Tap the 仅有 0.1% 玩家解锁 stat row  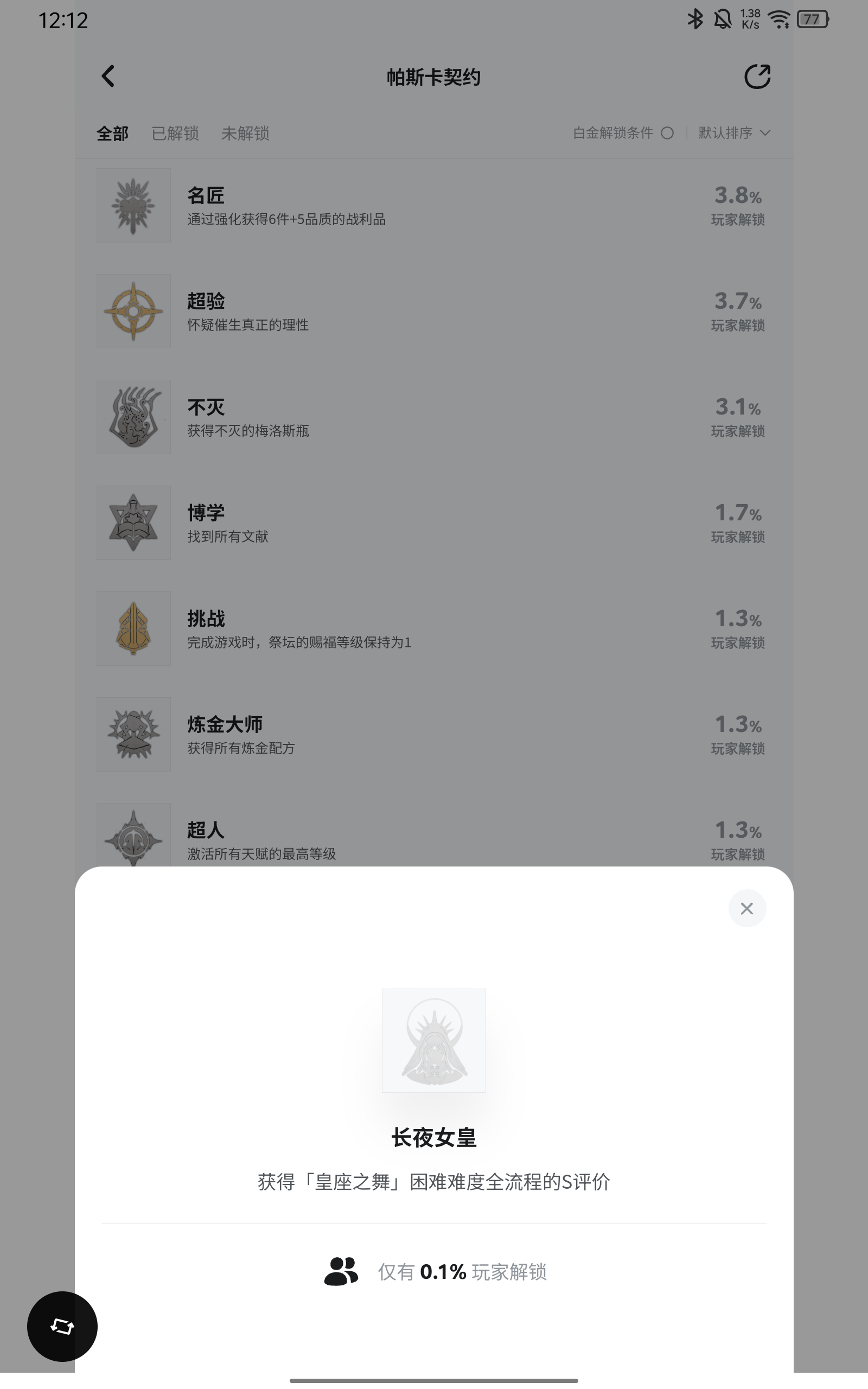(x=434, y=1271)
